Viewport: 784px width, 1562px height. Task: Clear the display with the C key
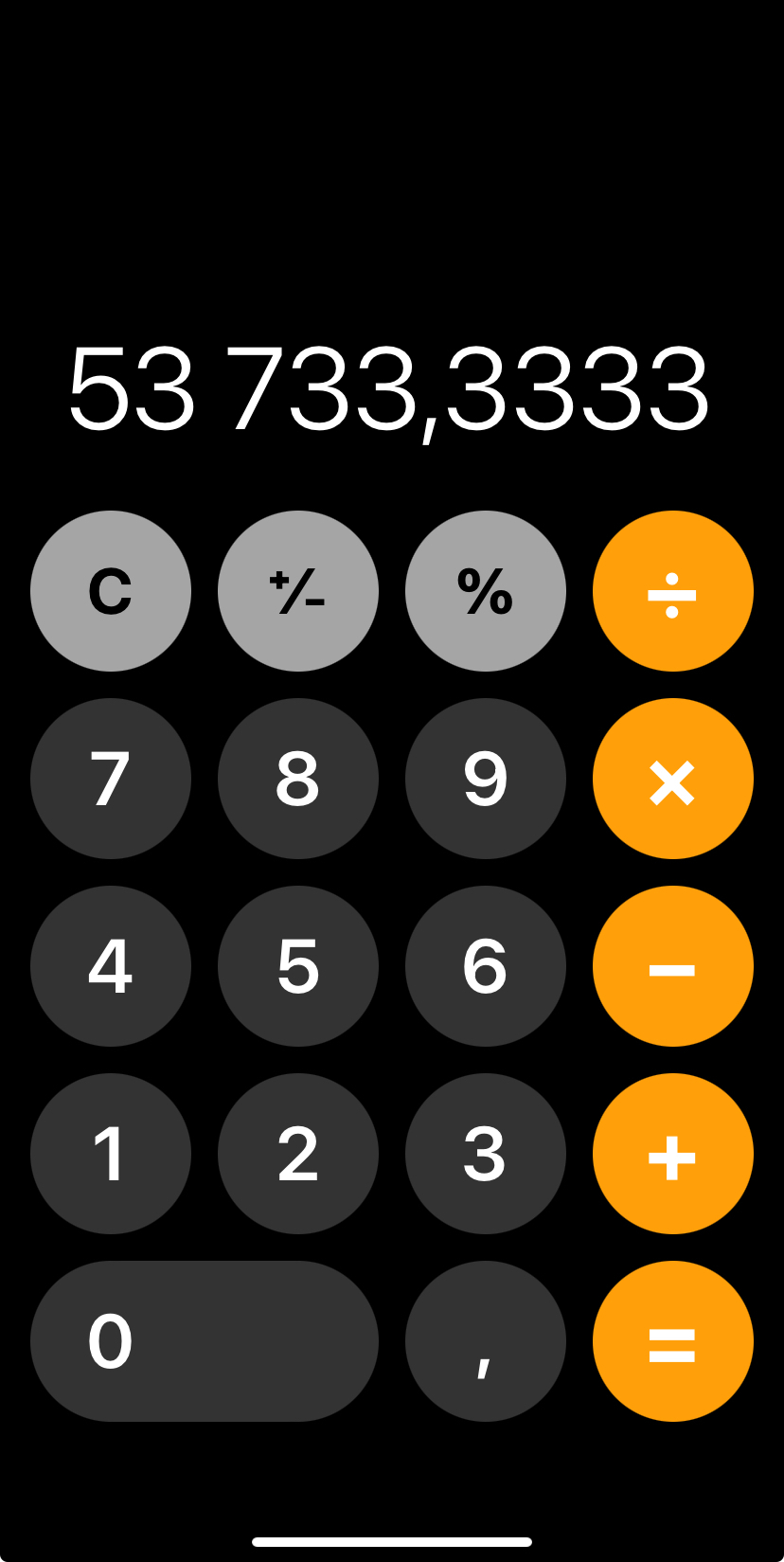[111, 591]
